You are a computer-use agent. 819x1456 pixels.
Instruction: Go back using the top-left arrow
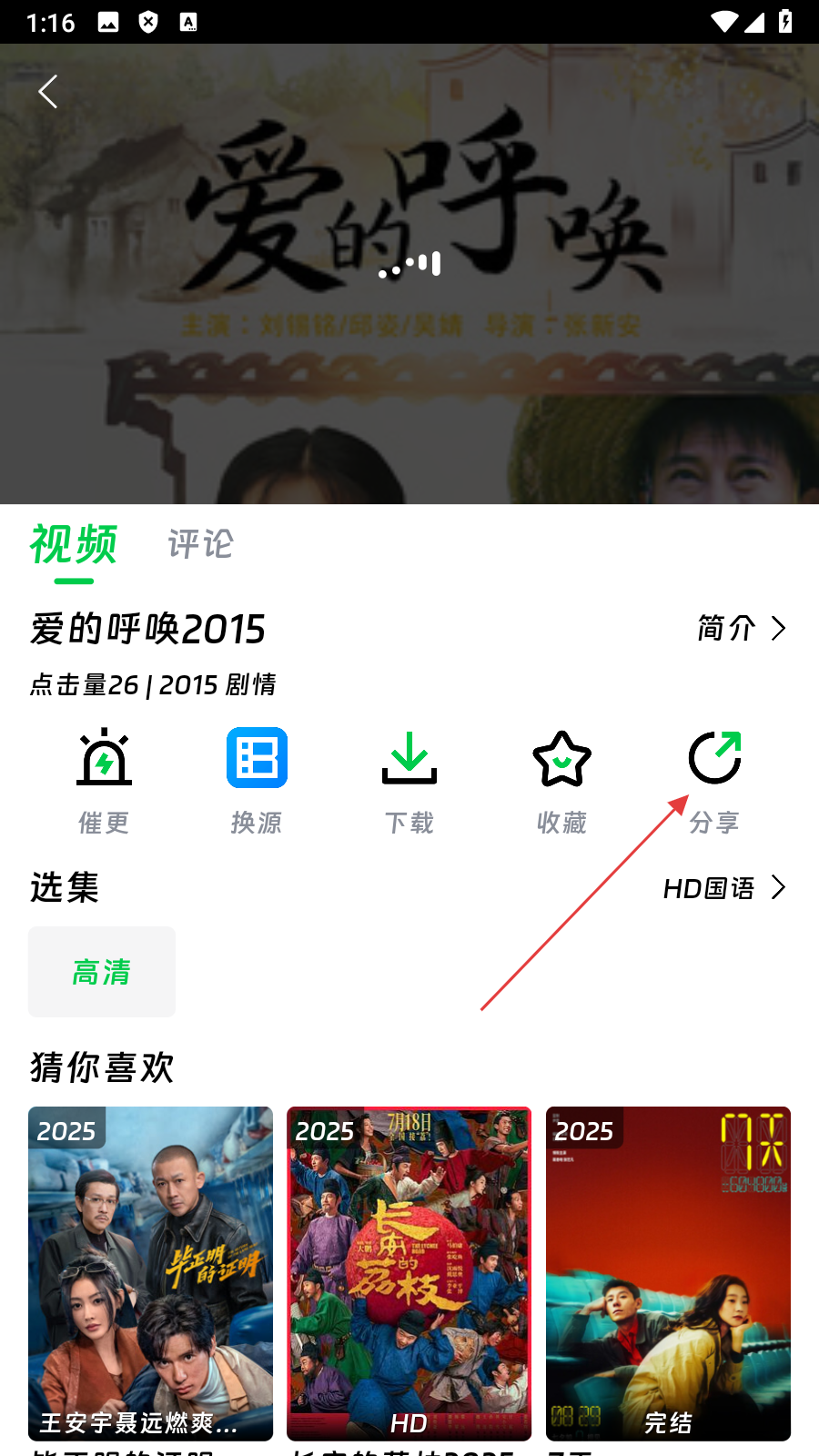pyautogui.click(x=48, y=92)
